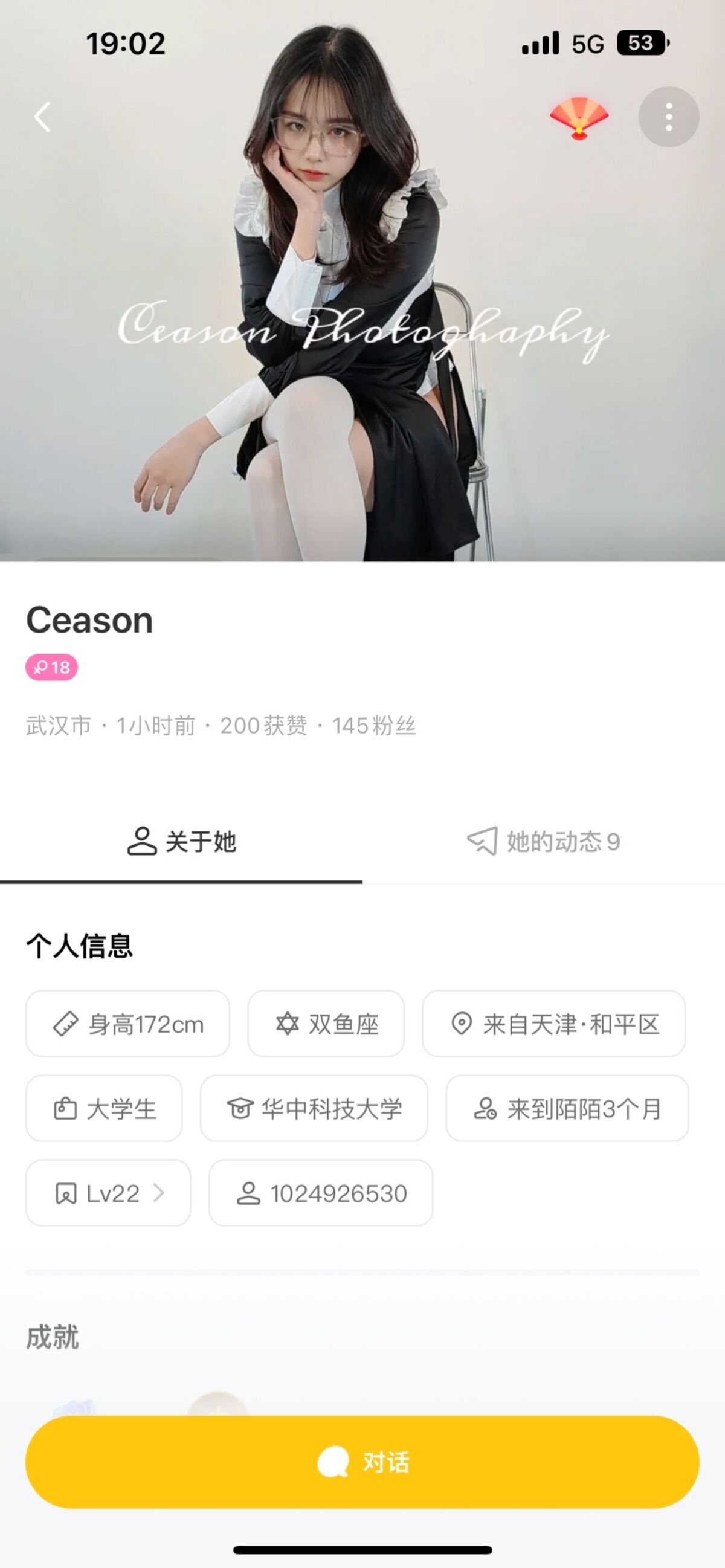Open the three-dot overflow menu
Screen dimensions: 725x1568
click(668, 116)
